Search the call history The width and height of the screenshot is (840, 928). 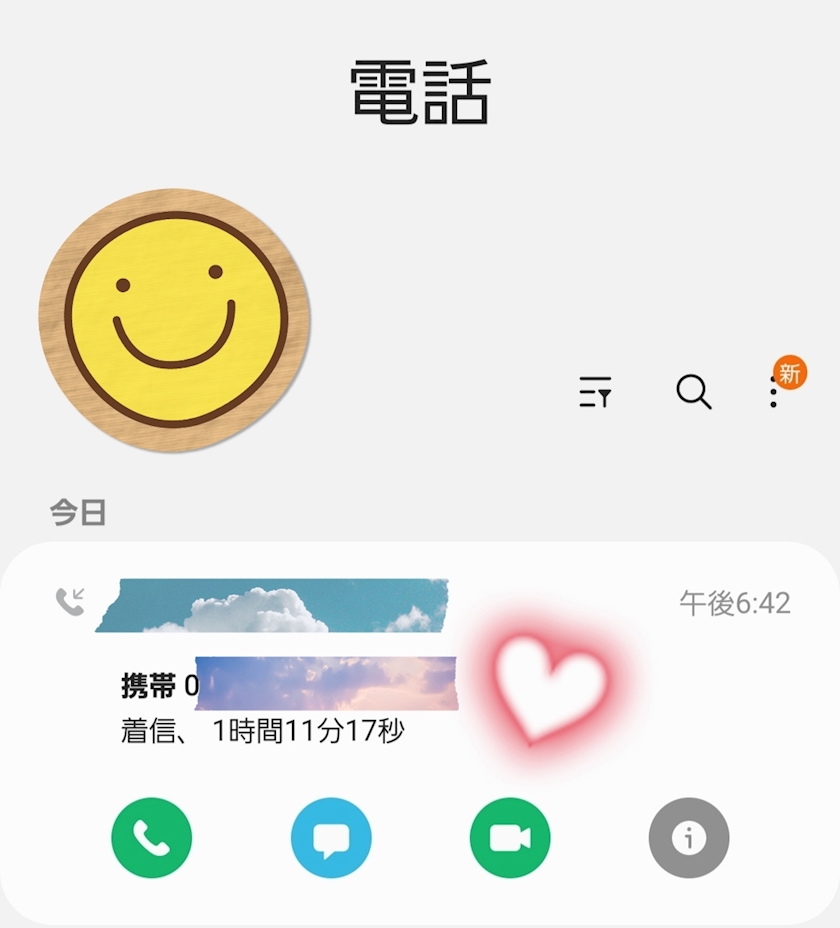[693, 392]
